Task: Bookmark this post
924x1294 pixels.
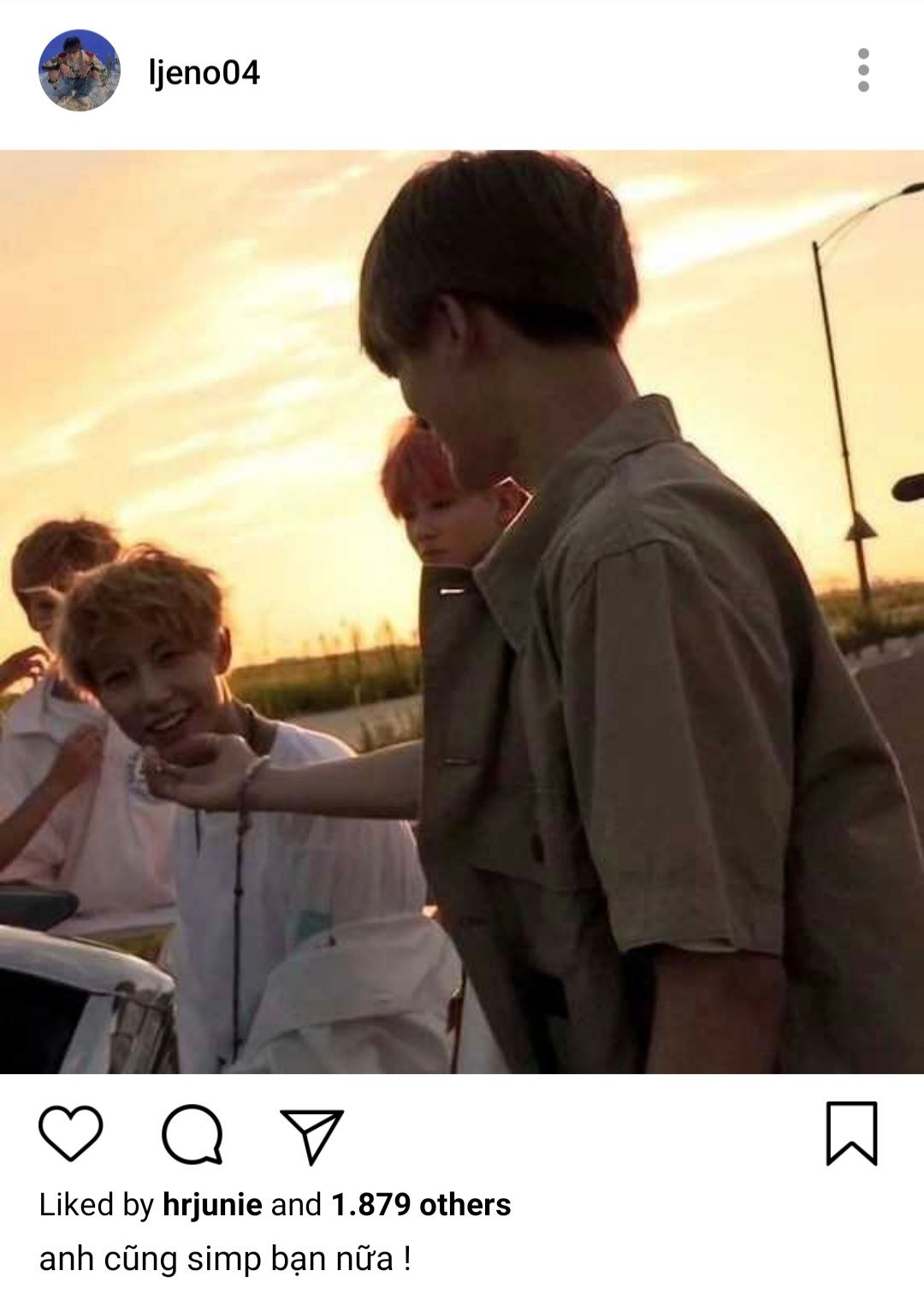Action: [851, 1134]
